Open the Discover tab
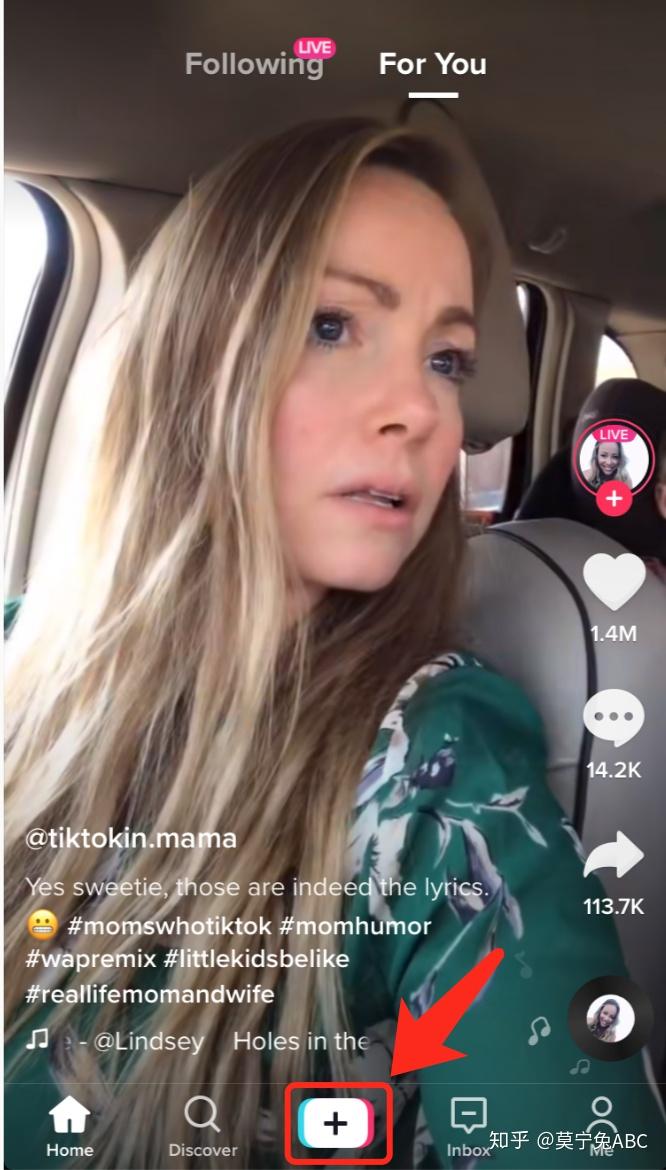This screenshot has height=1170, width=666. click(x=203, y=1127)
